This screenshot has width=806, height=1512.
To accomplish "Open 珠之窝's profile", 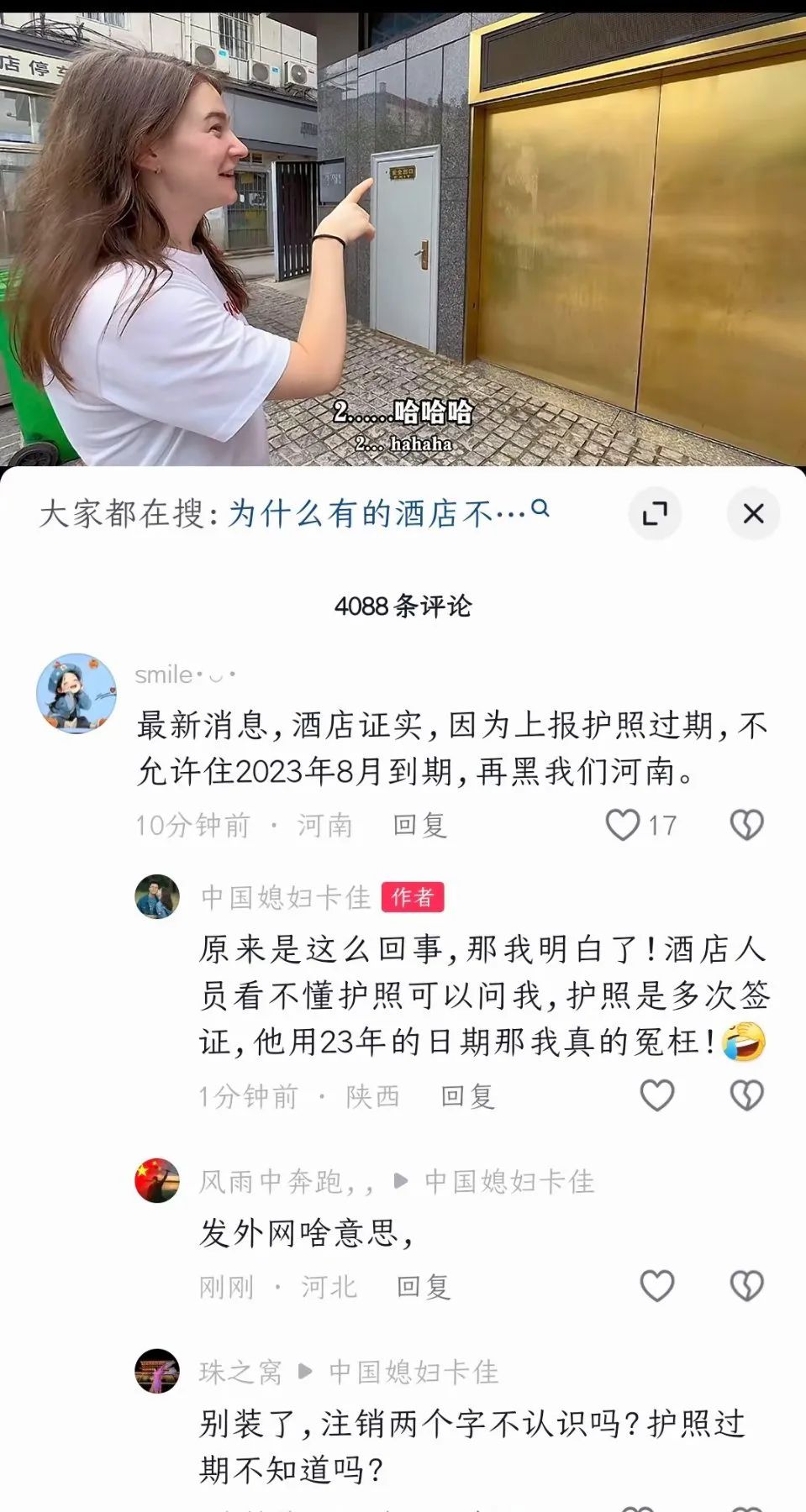I will pos(157,1372).
